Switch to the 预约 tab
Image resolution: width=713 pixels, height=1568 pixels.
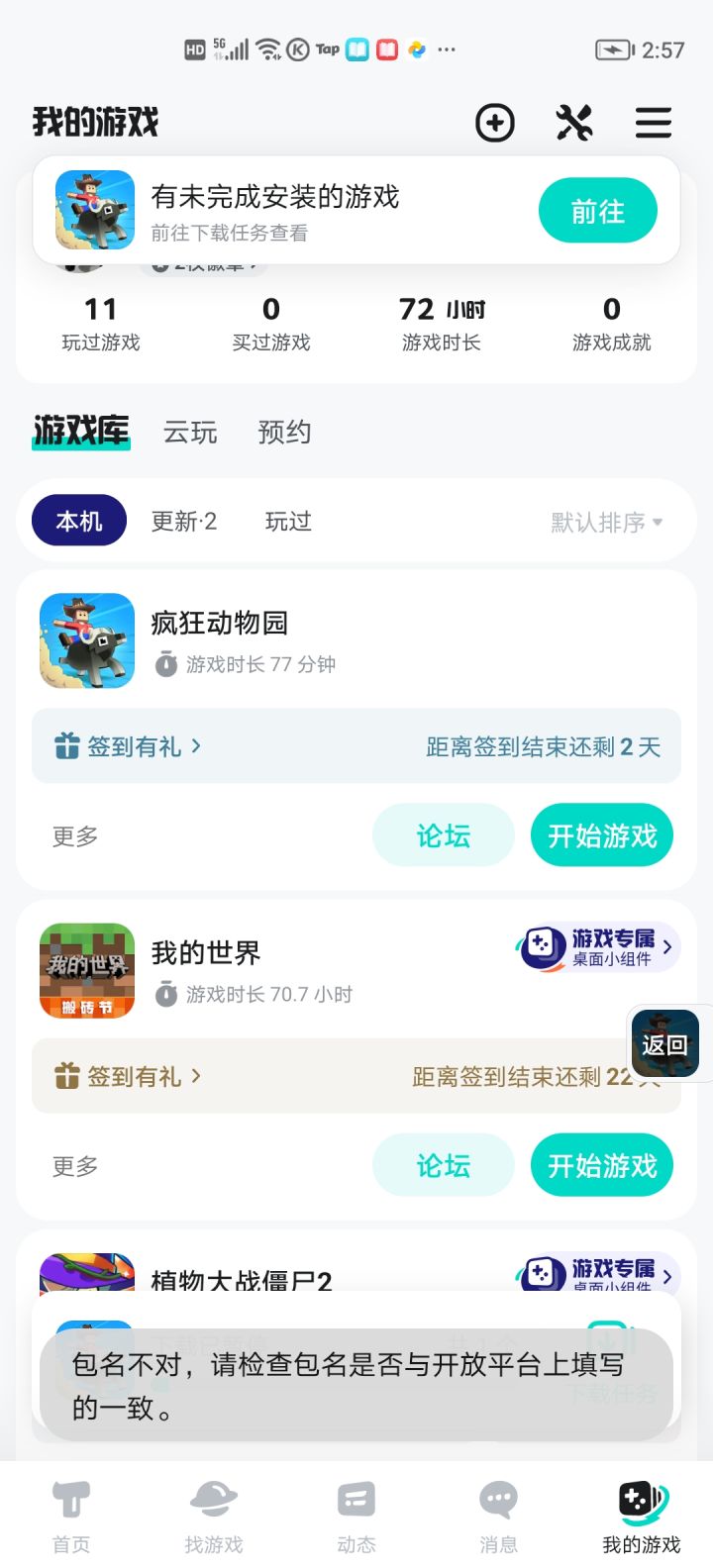285,433
